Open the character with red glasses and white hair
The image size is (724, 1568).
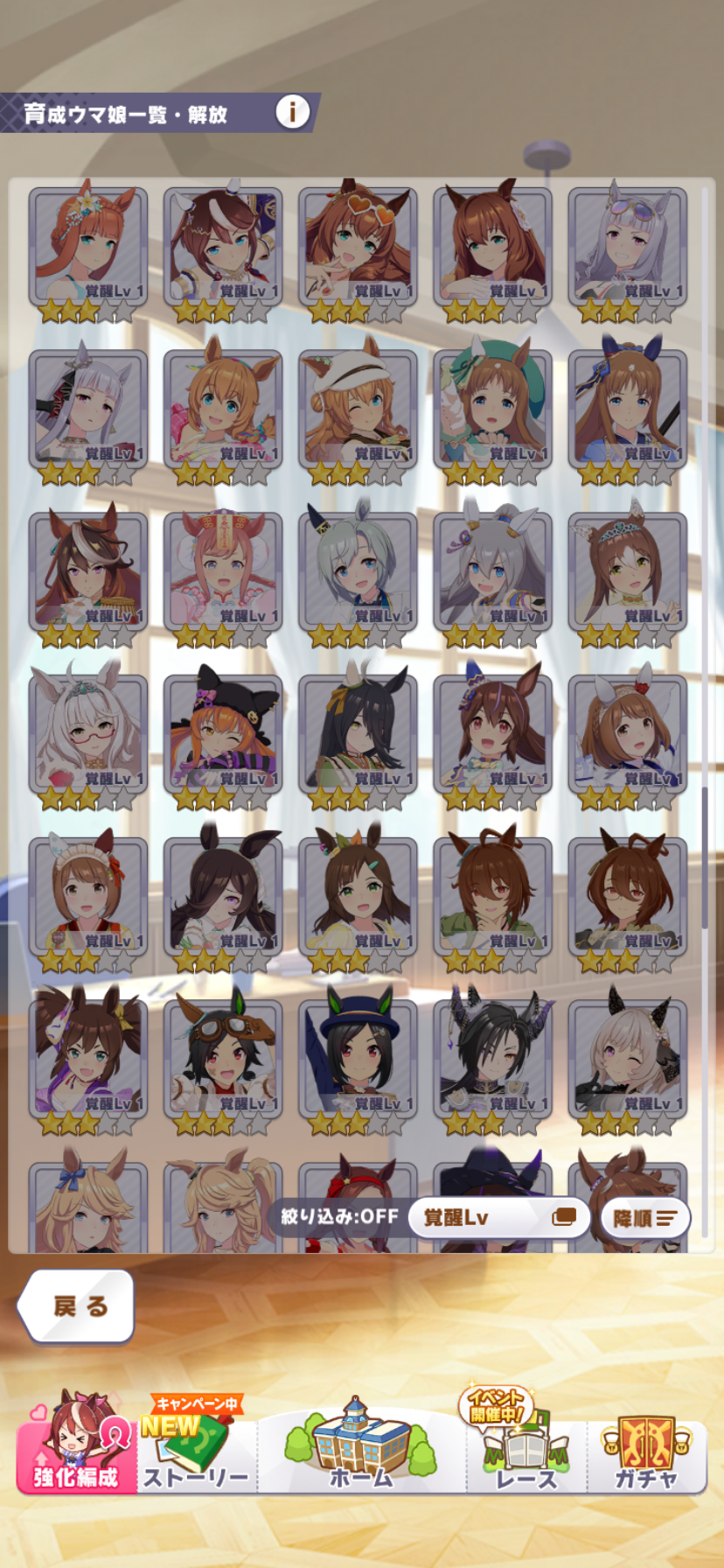[88, 731]
